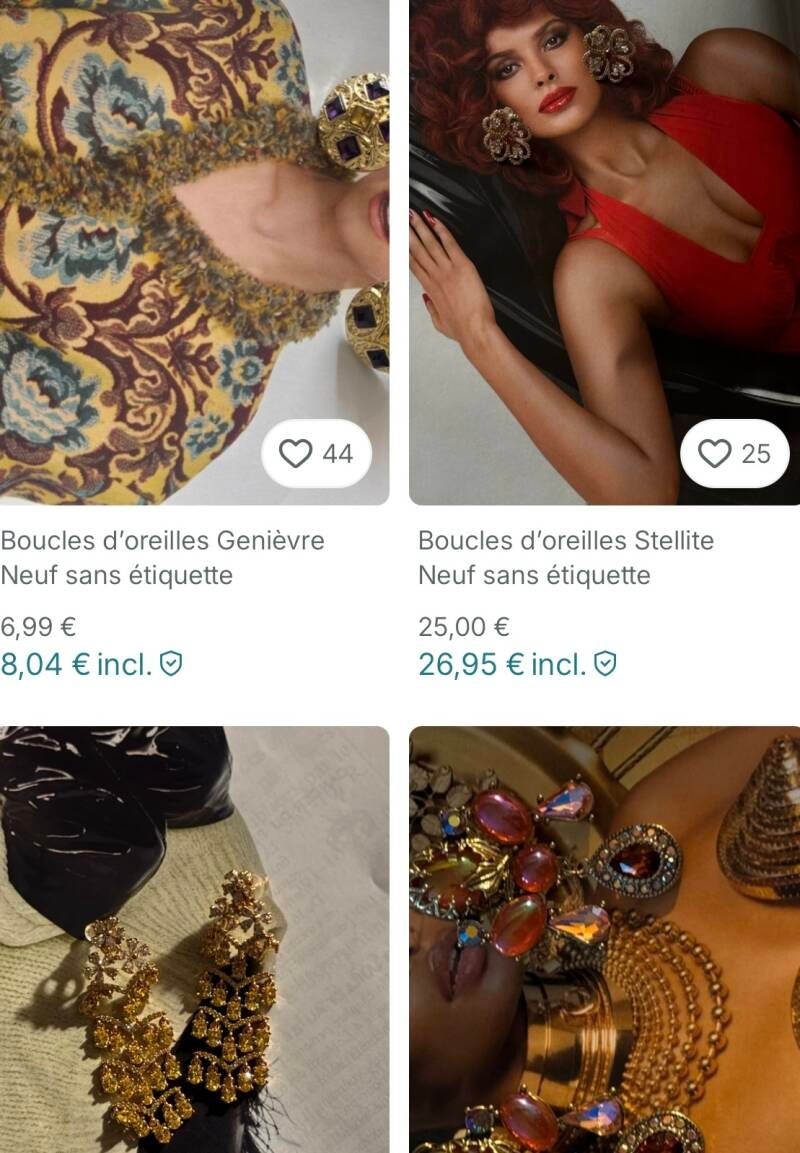Show buyer protection info for 26,95 € price
Image resolution: width=800 pixels, height=1153 pixels.
(x=605, y=664)
